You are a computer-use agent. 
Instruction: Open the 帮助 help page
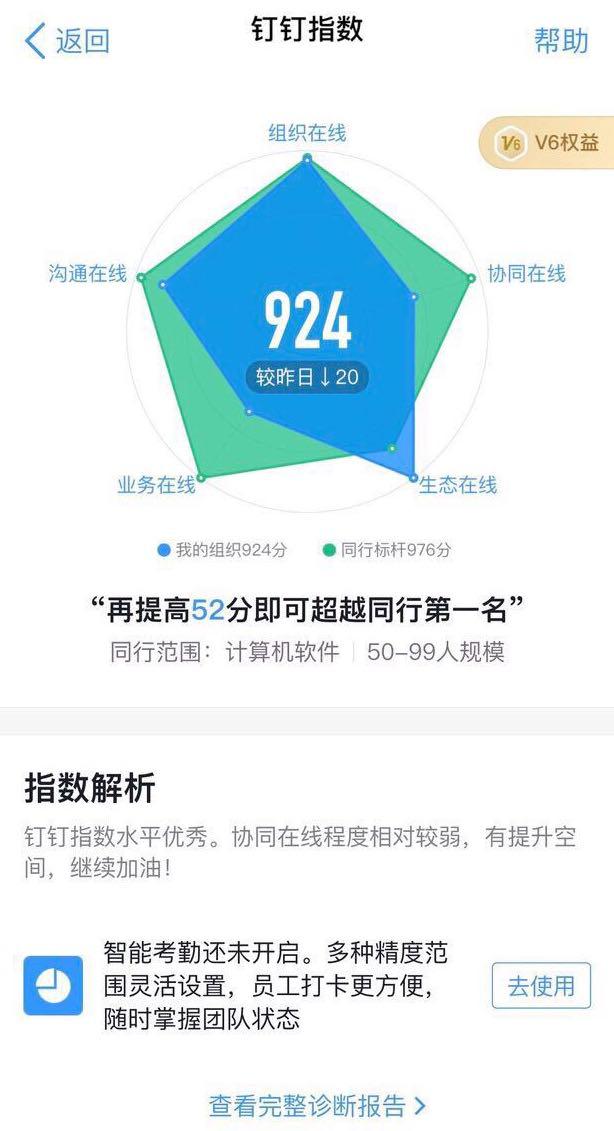(560, 41)
